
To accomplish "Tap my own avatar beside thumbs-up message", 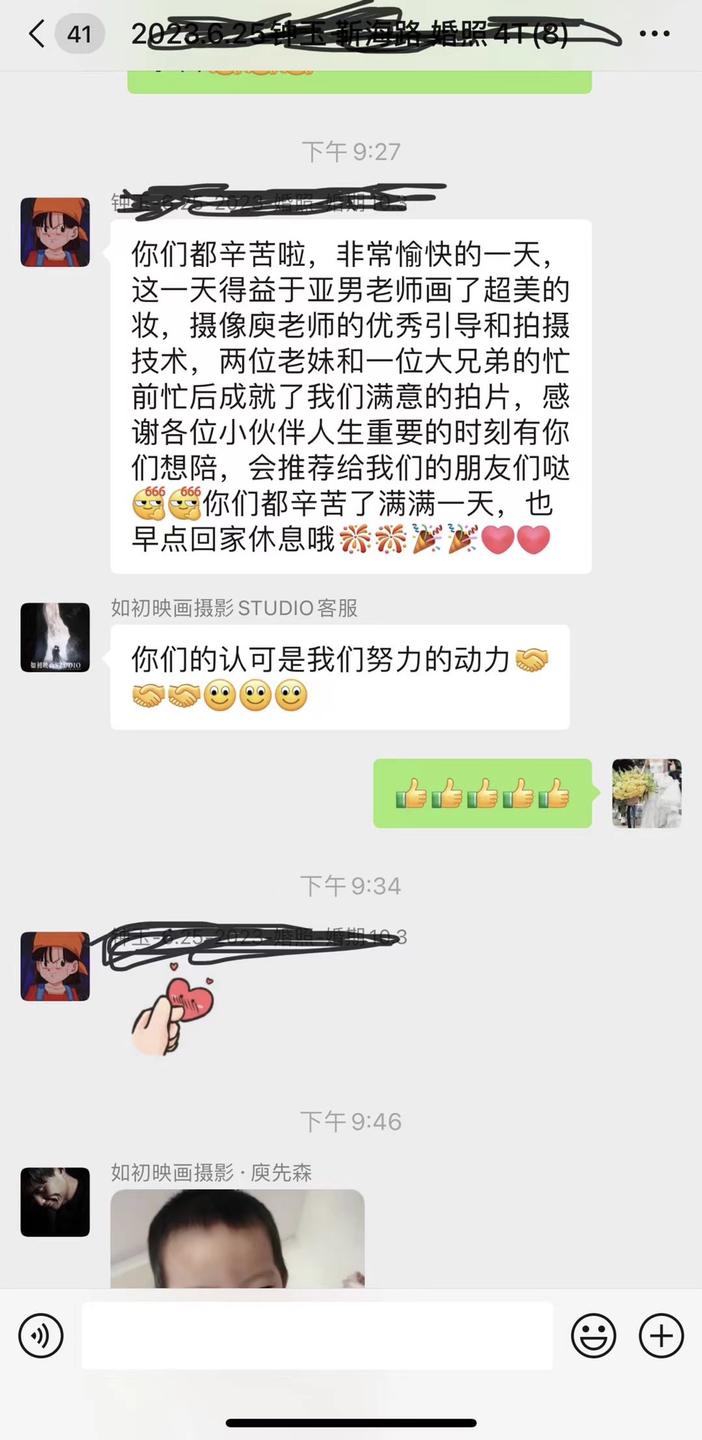I will coord(647,793).
